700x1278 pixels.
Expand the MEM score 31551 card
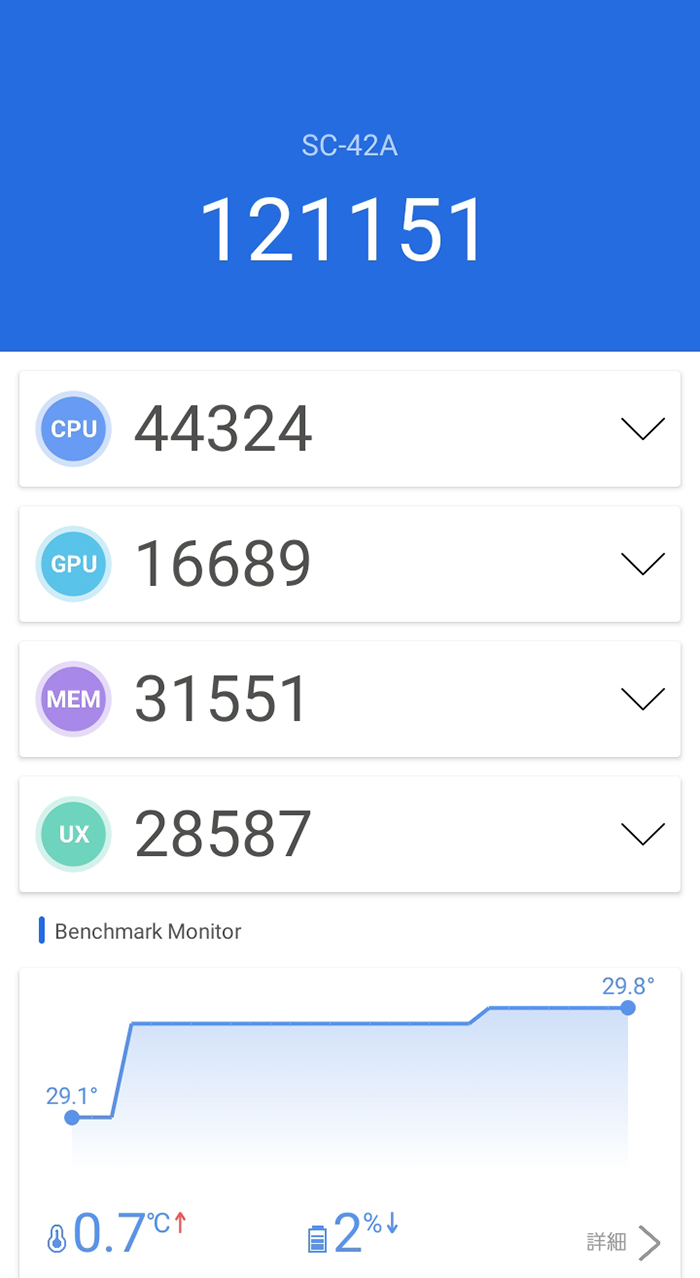(642, 699)
